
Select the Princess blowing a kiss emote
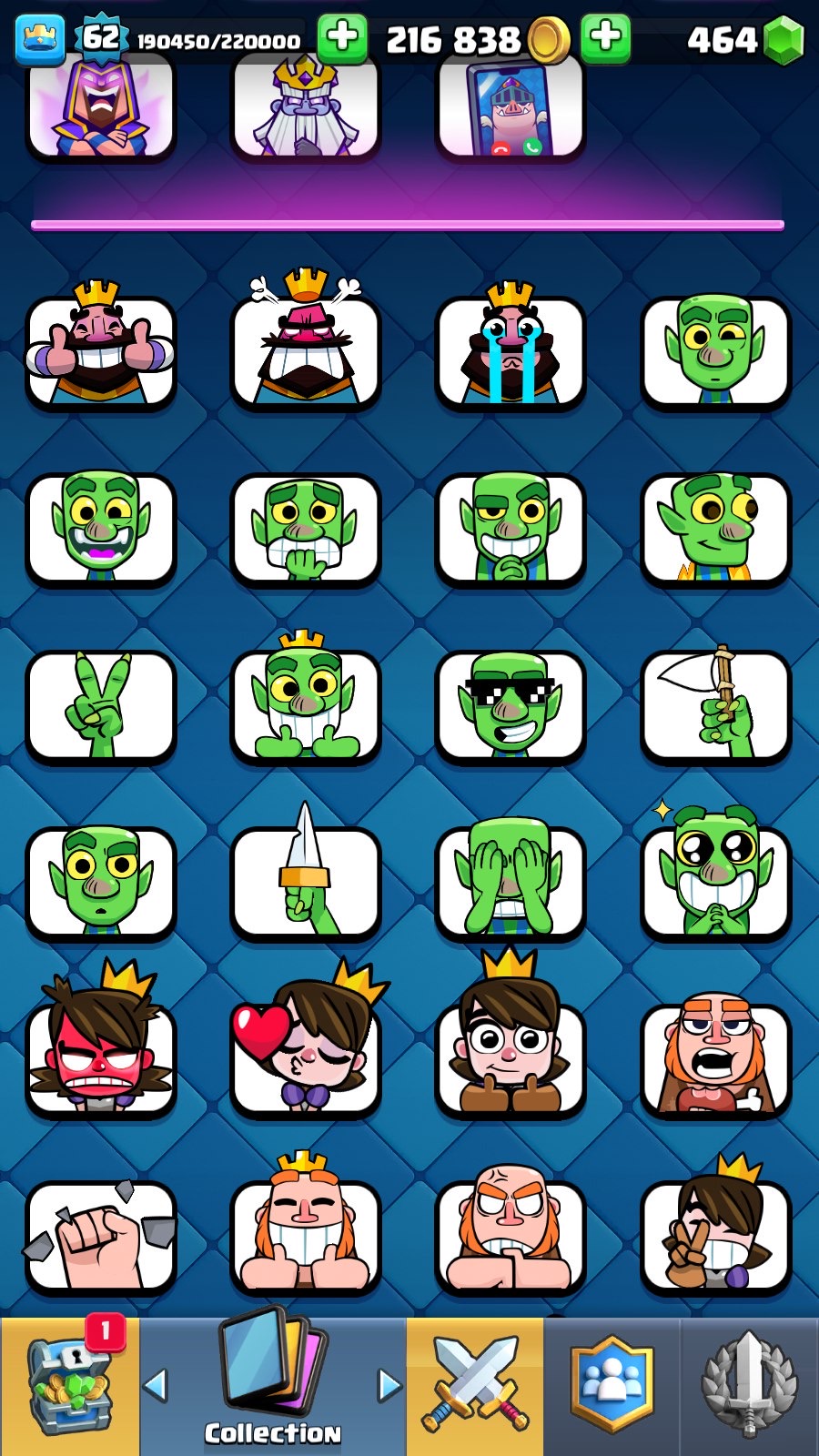(306, 1042)
